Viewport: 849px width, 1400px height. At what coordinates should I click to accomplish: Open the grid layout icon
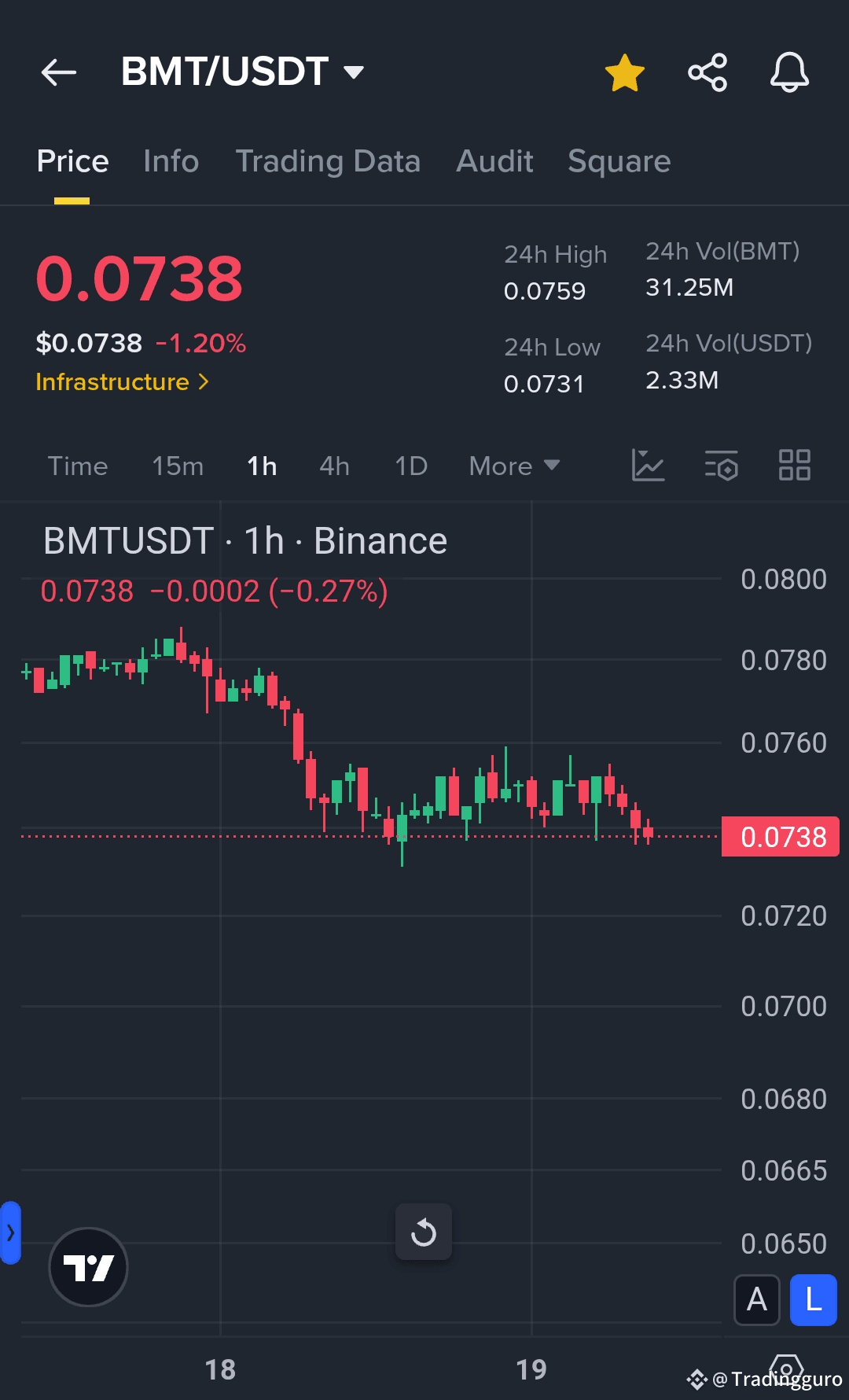click(795, 465)
